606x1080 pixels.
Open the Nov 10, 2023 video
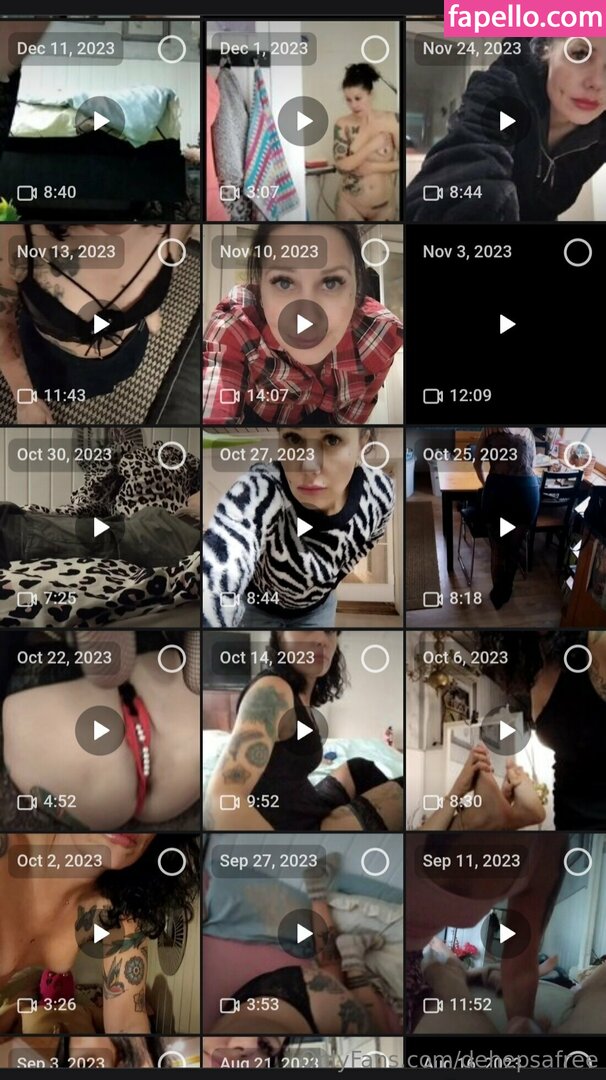coord(303,324)
